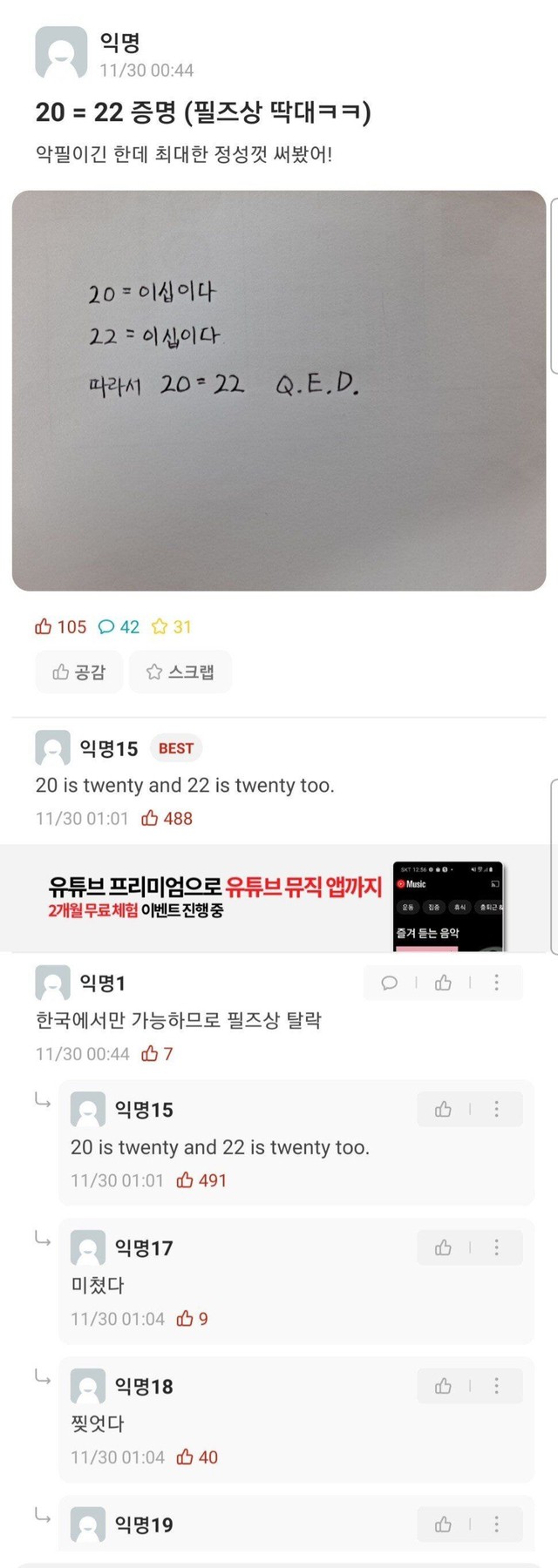This screenshot has height=1568, width=558.
Task: Like 익명15's reply with 491 likes
Action: [x=443, y=1109]
